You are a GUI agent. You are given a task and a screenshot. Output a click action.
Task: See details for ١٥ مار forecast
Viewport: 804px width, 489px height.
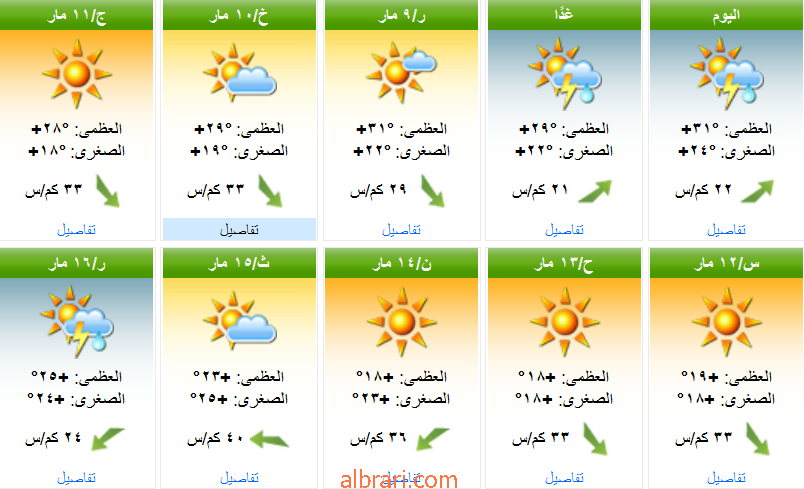pos(239,478)
